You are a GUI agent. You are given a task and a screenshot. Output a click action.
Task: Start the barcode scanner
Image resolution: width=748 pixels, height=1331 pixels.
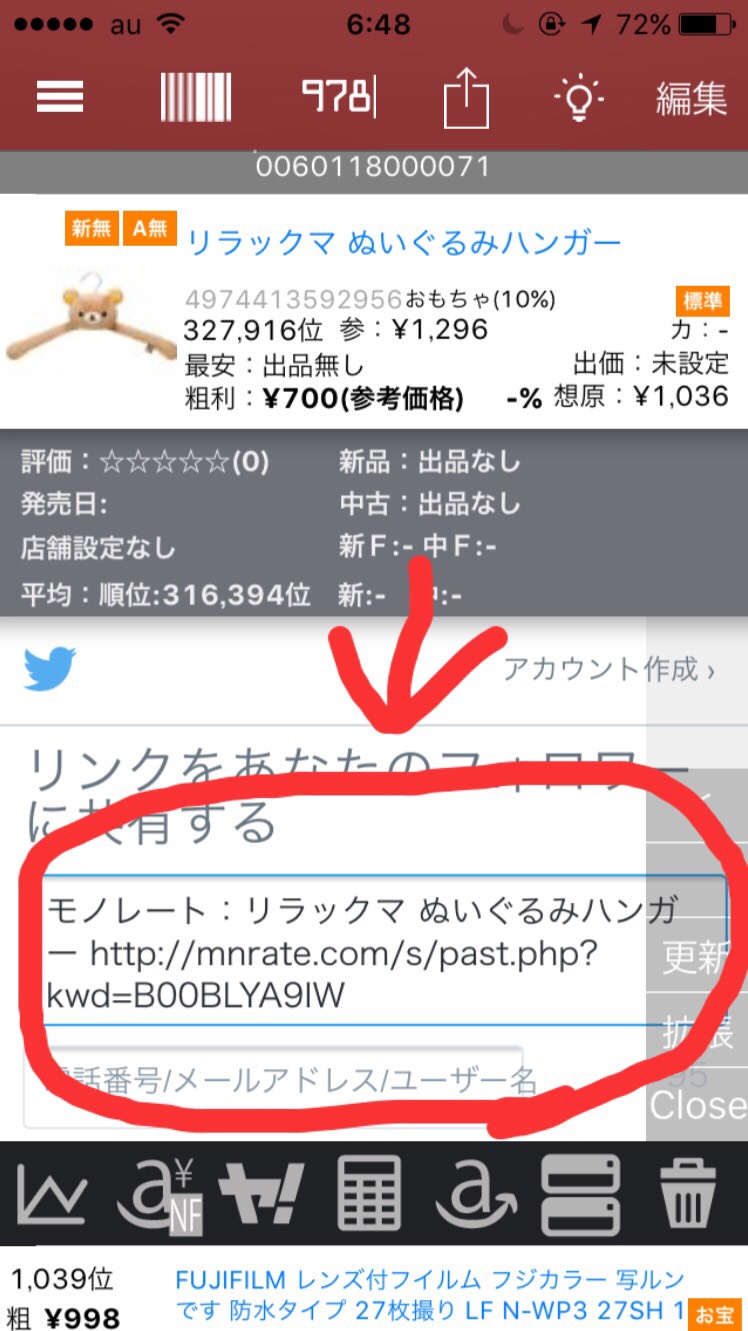pos(196,98)
